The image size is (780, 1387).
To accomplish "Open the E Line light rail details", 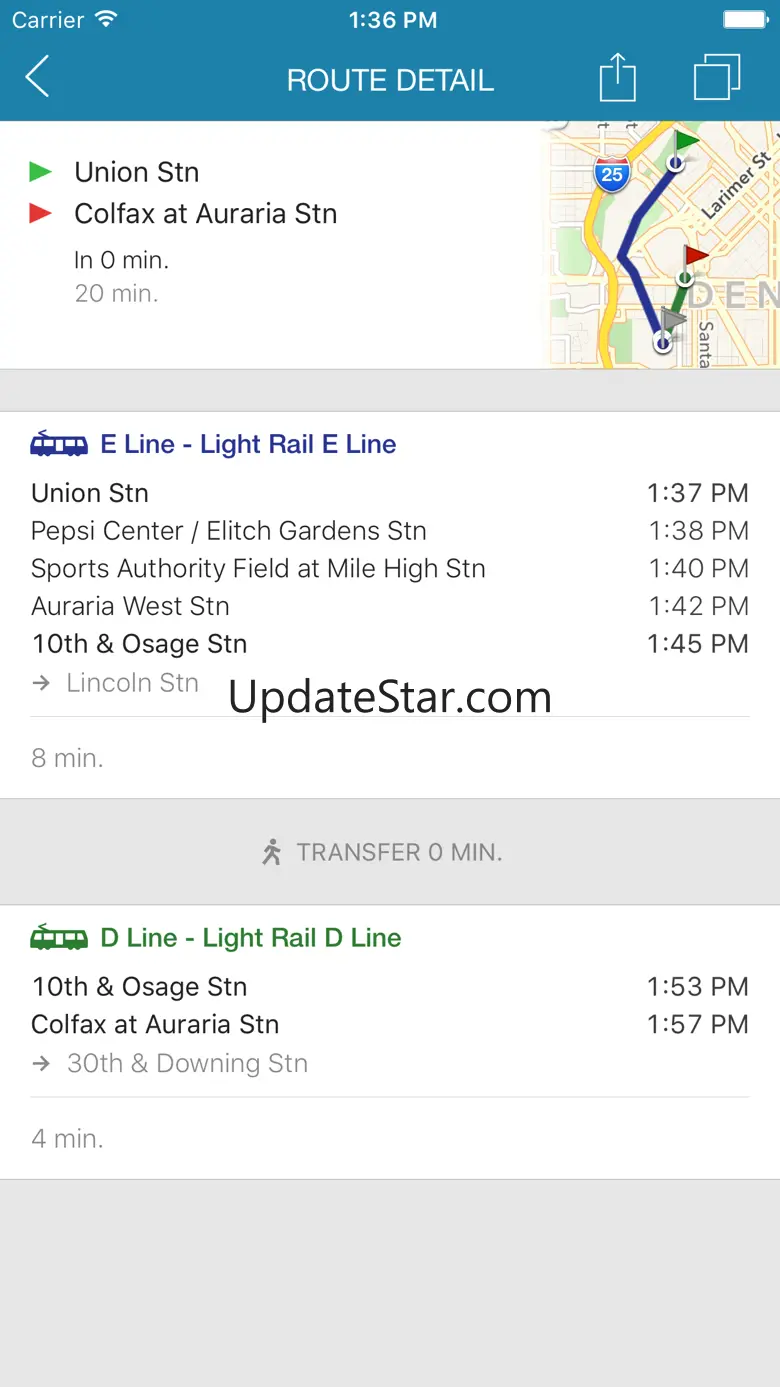I will pos(248,445).
